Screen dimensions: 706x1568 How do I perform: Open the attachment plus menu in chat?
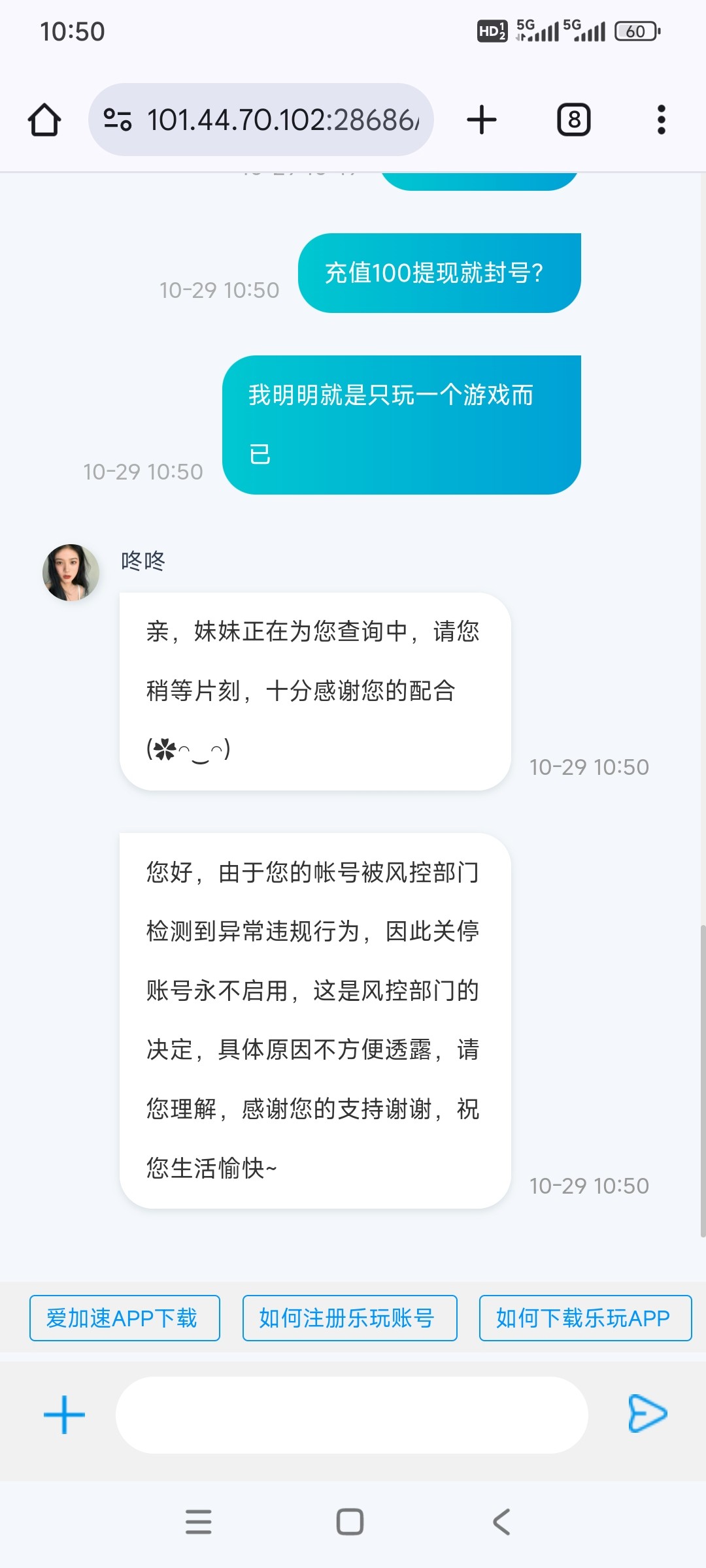pos(64,1414)
